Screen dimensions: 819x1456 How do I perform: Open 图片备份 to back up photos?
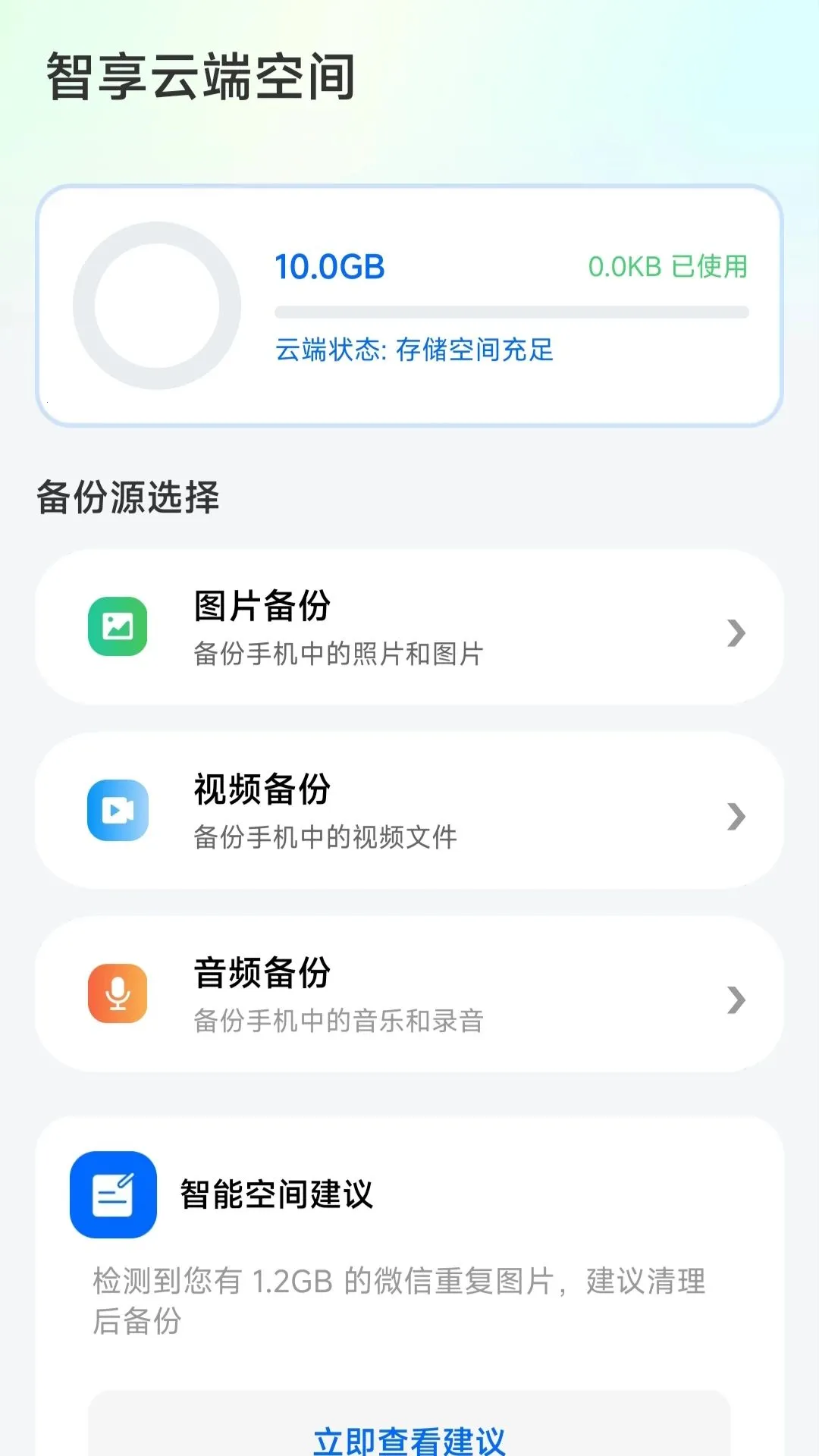[409, 627]
